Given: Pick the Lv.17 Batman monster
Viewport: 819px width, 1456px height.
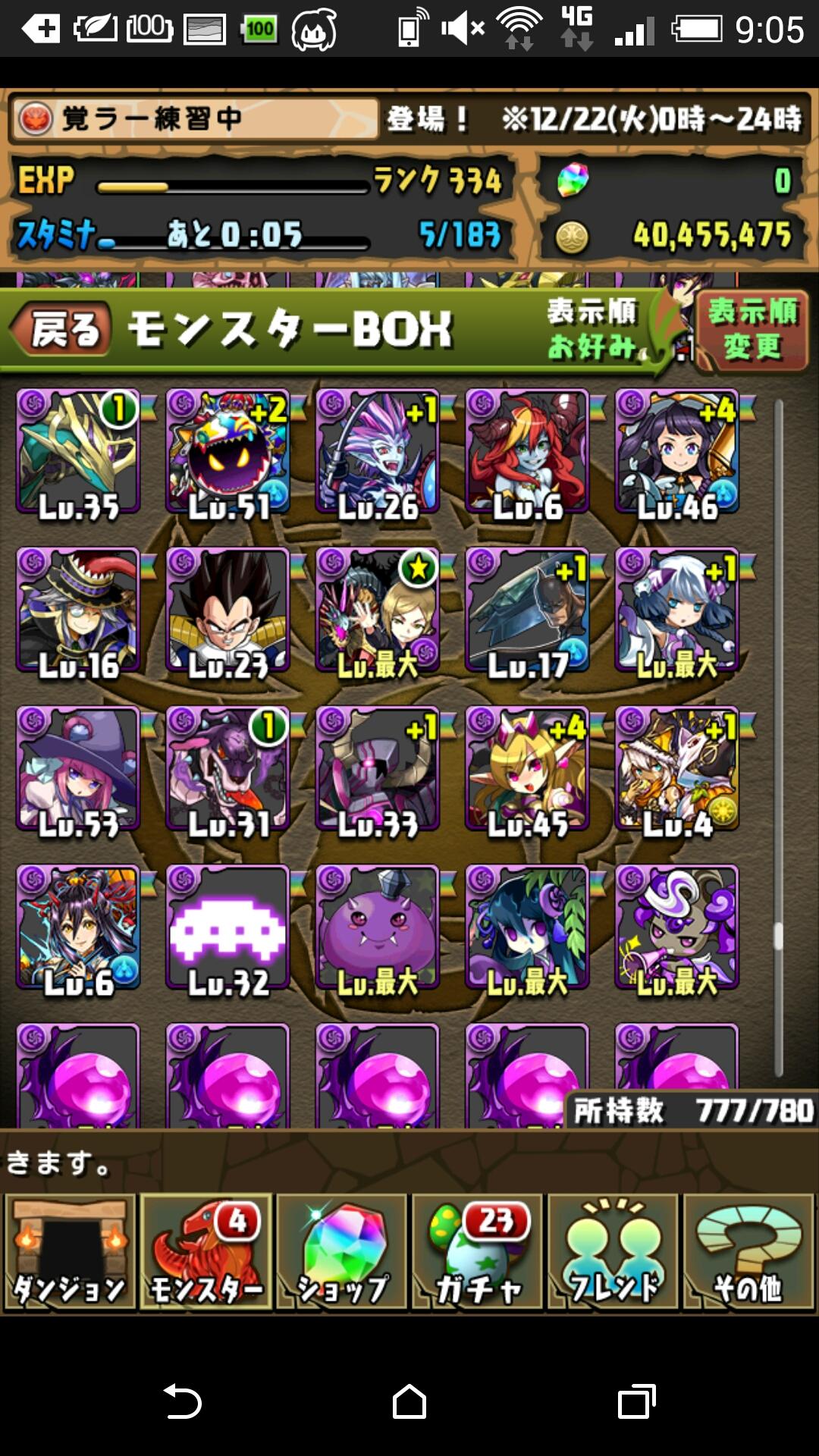Looking at the screenshot, I should 528,610.
